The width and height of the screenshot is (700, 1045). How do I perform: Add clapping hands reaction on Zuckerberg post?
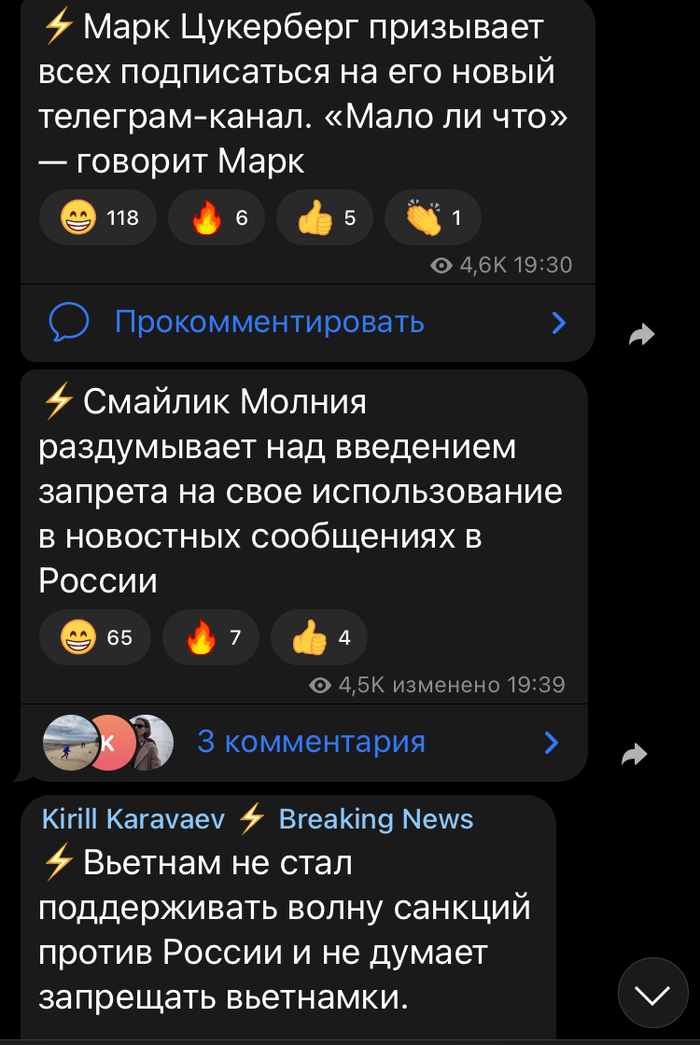(432, 217)
